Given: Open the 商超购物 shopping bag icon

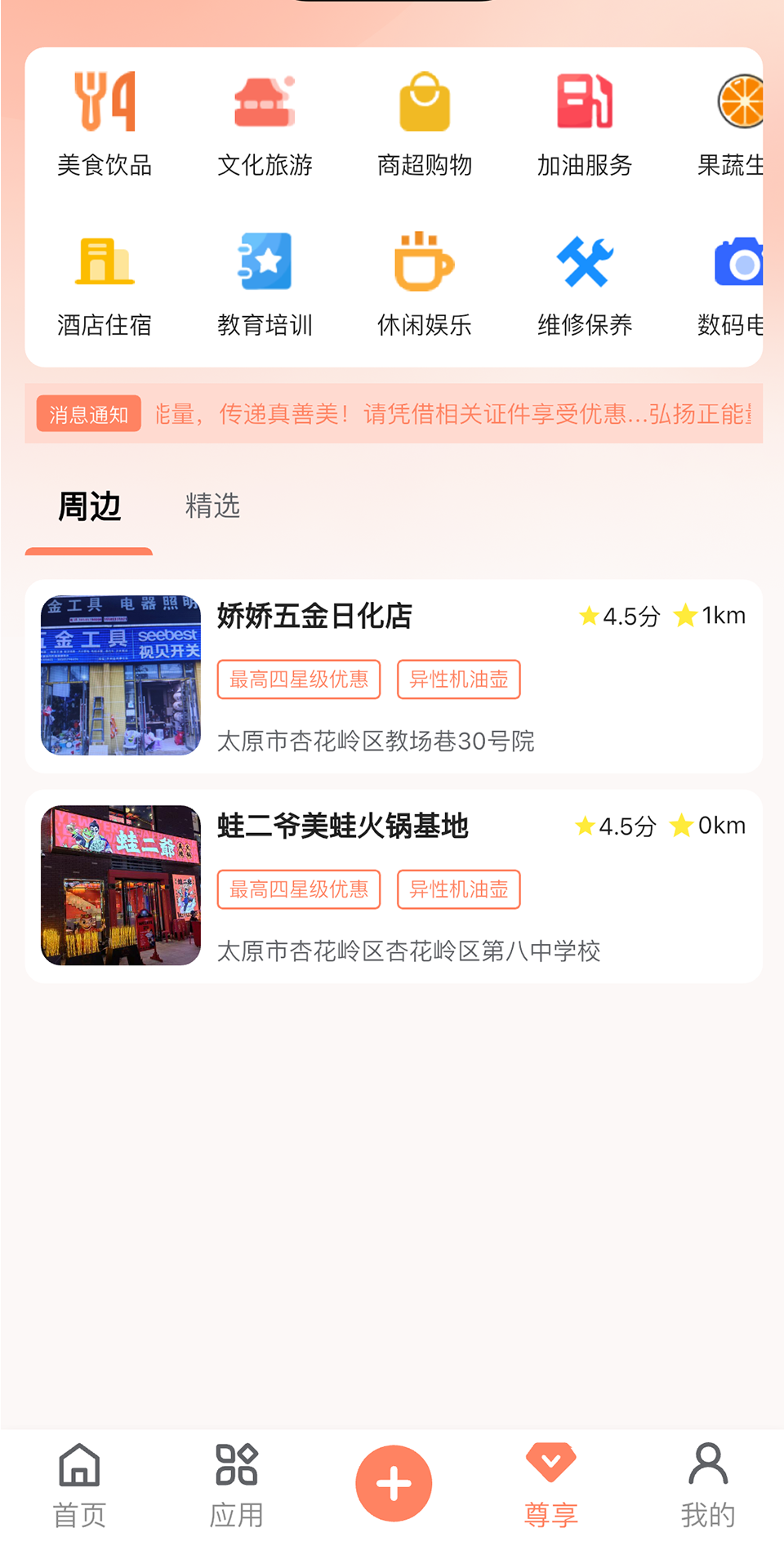Looking at the screenshot, I should coord(423,102).
